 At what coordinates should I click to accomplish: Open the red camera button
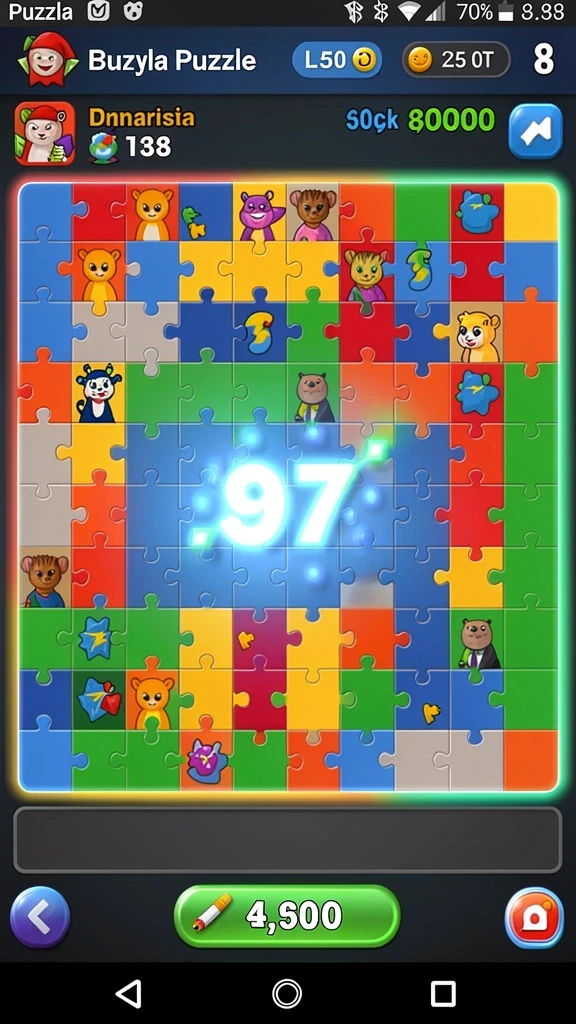(x=534, y=917)
